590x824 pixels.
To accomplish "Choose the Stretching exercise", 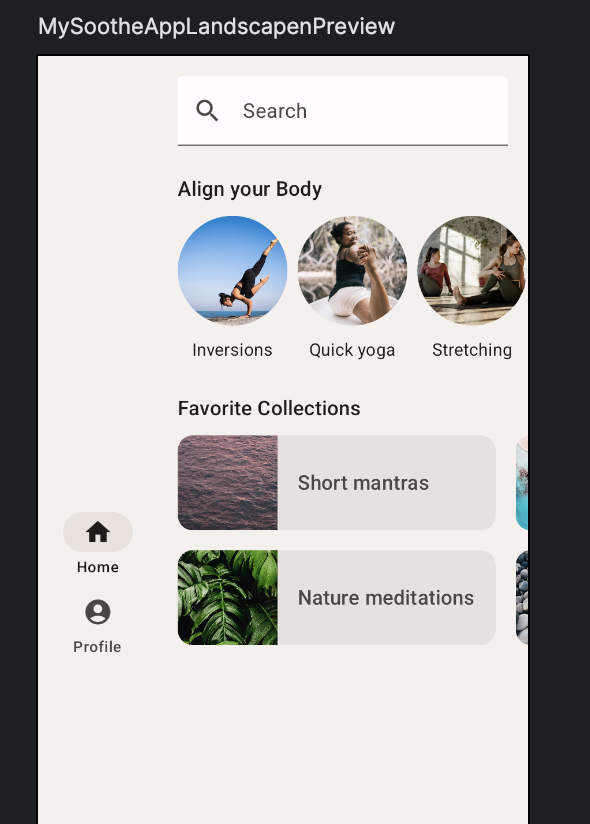I will pos(472,288).
